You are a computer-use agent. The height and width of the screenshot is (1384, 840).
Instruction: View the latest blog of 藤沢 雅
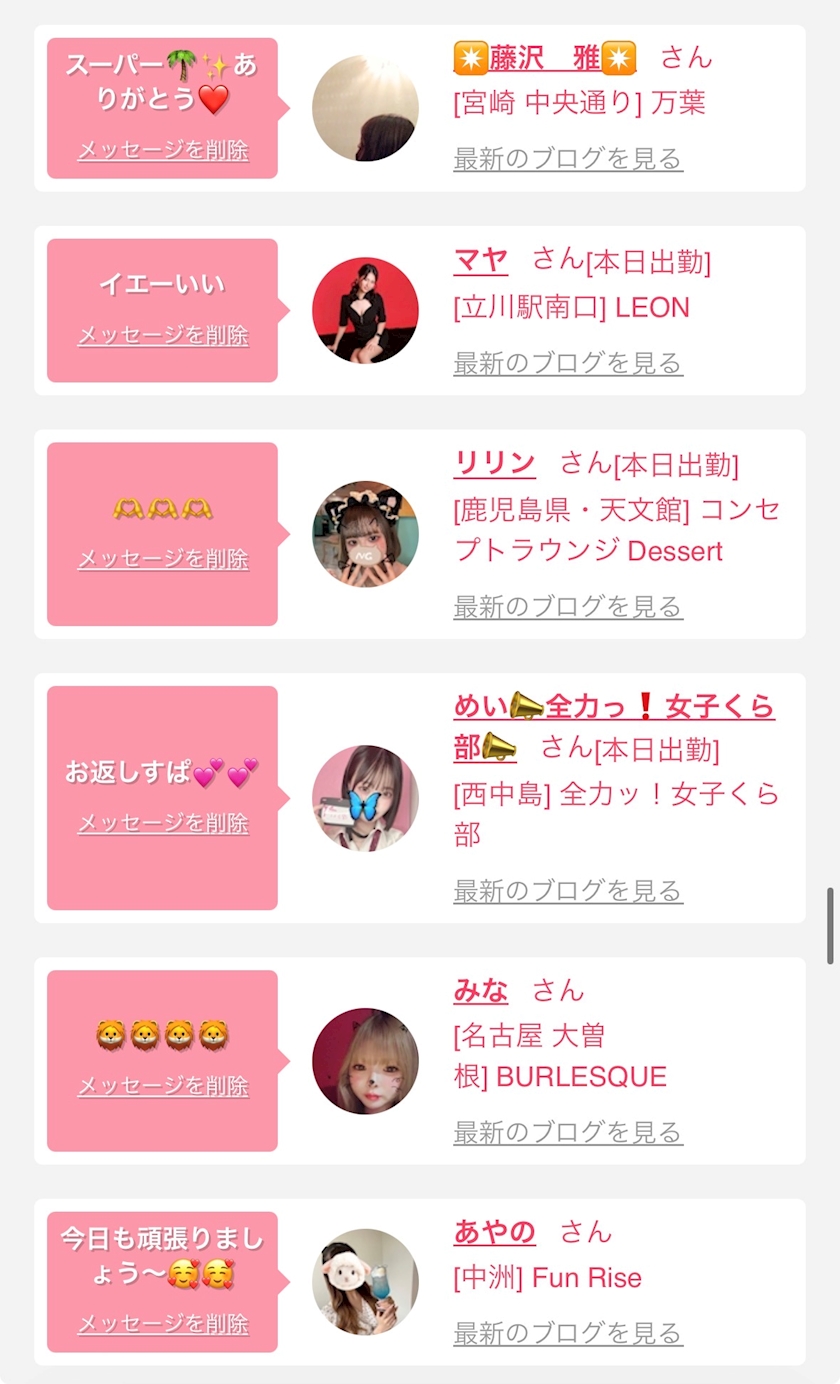click(x=568, y=159)
